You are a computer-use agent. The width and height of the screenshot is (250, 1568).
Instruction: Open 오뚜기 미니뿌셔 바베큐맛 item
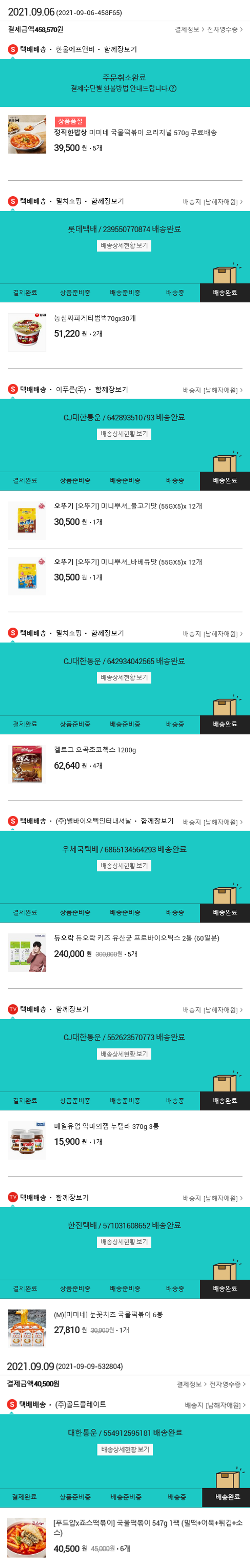pos(128,562)
